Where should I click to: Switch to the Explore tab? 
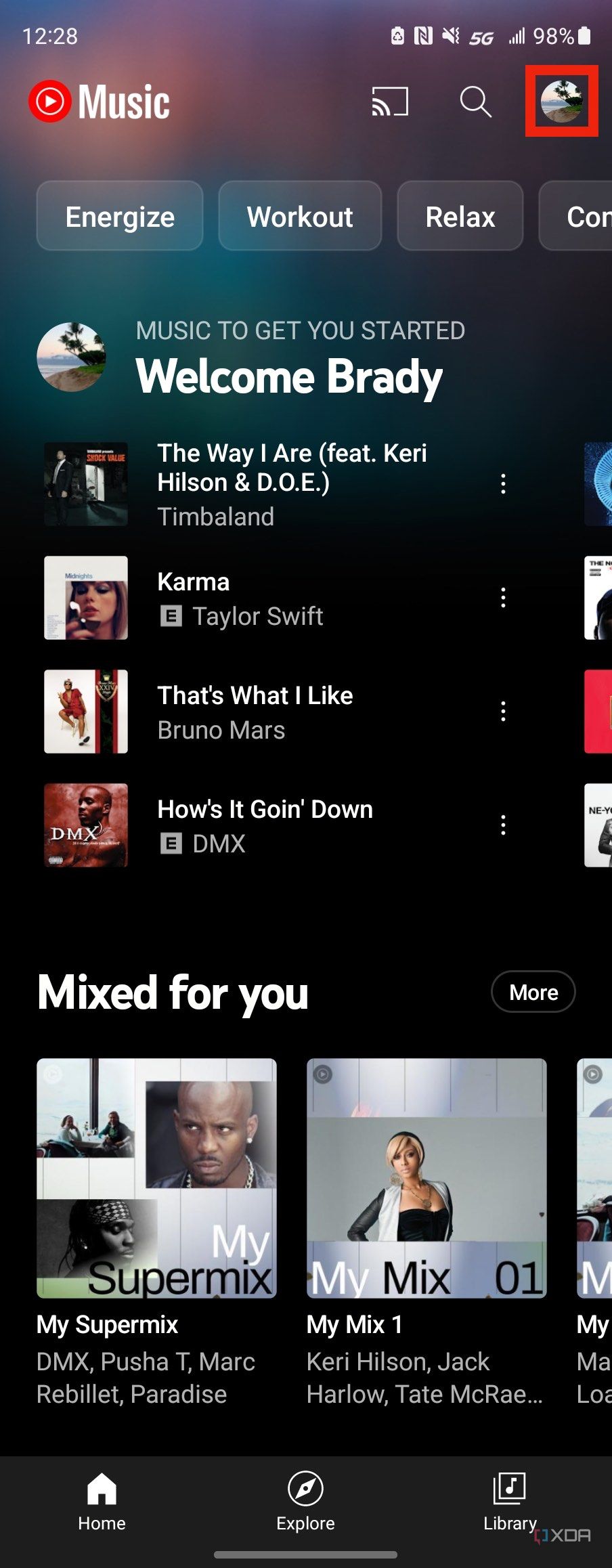click(305, 1501)
